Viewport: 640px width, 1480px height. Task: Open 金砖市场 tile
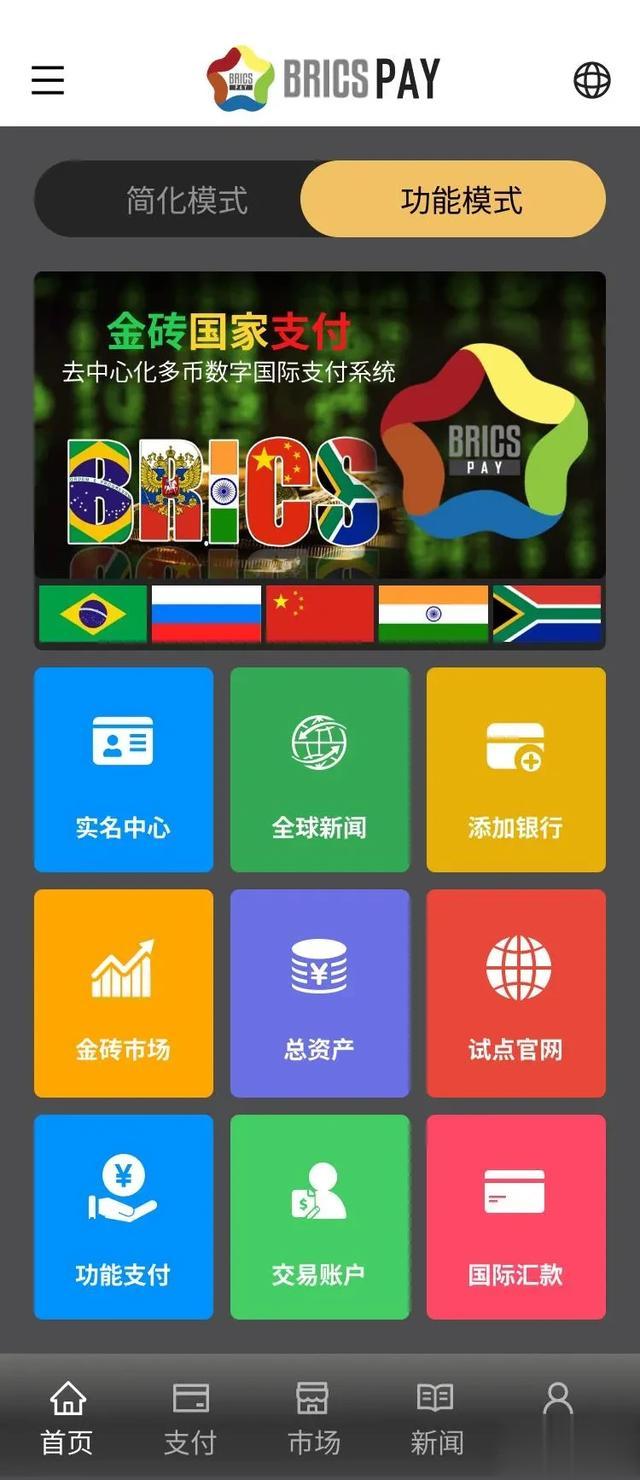pyautogui.click(x=123, y=993)
